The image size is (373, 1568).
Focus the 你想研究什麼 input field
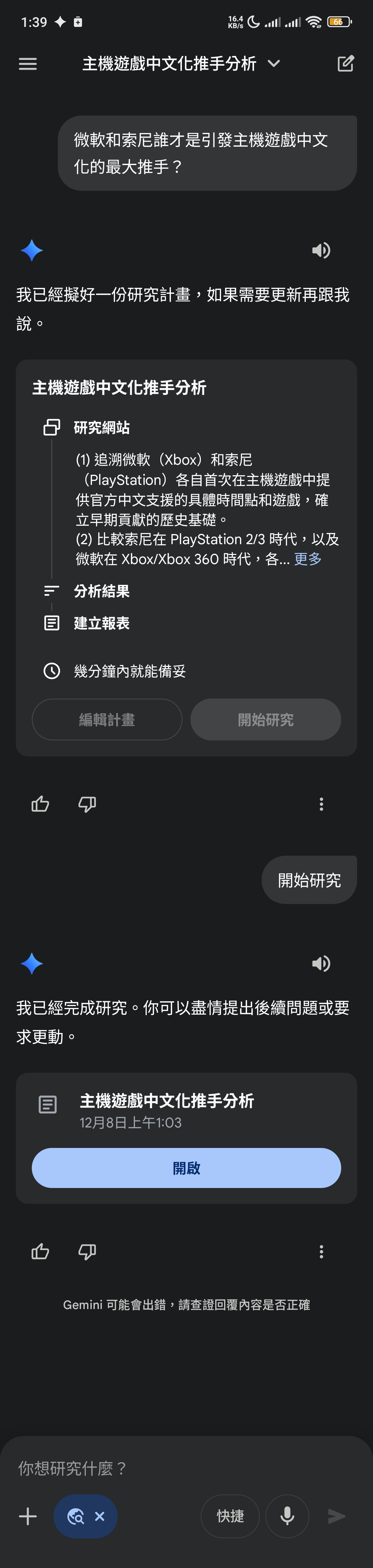tap(183, 1468)
